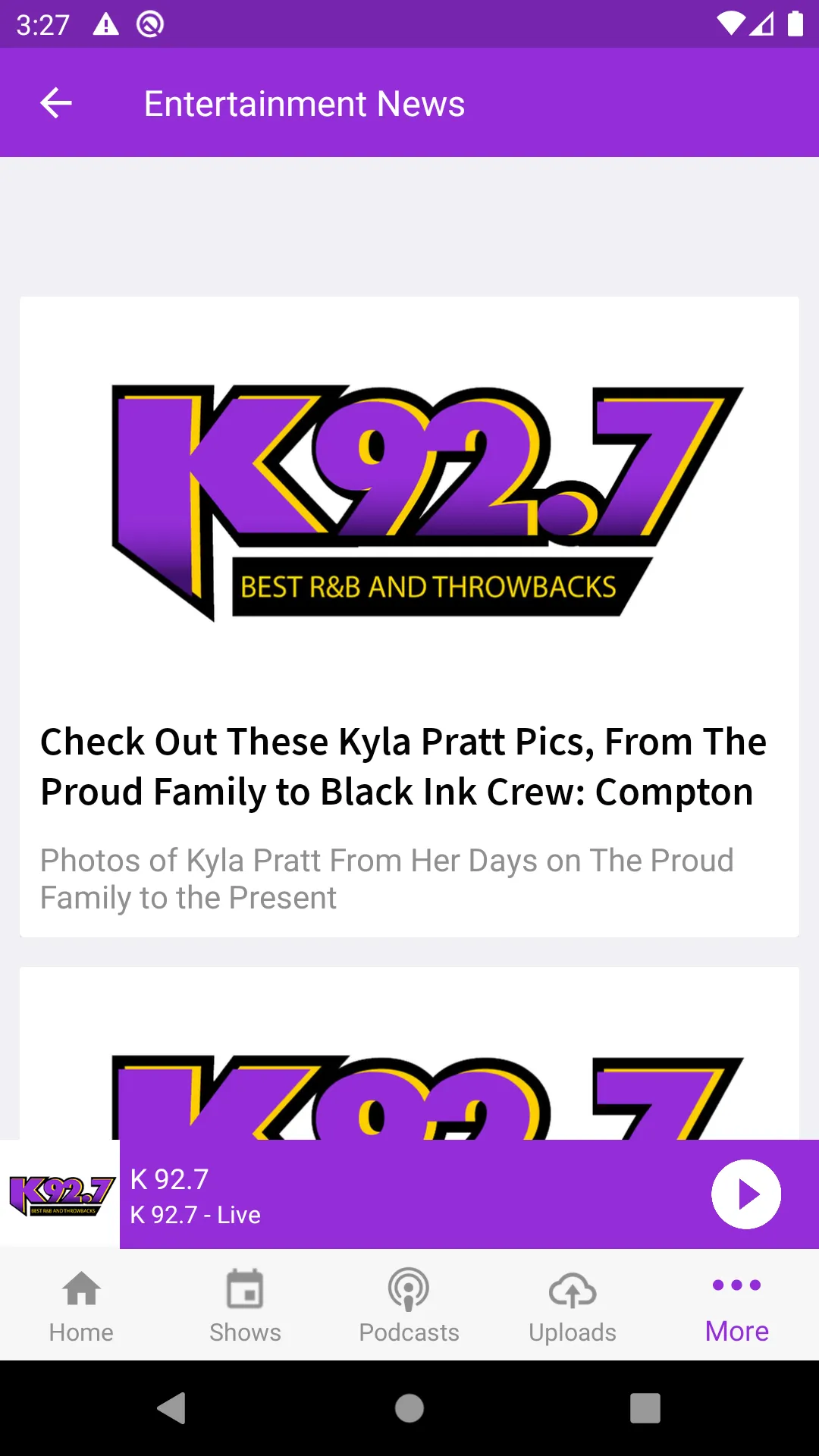This screenshot has width=819, height=1456.
Task: Switch to the Home tab
Action: (x=81, y=1305)
